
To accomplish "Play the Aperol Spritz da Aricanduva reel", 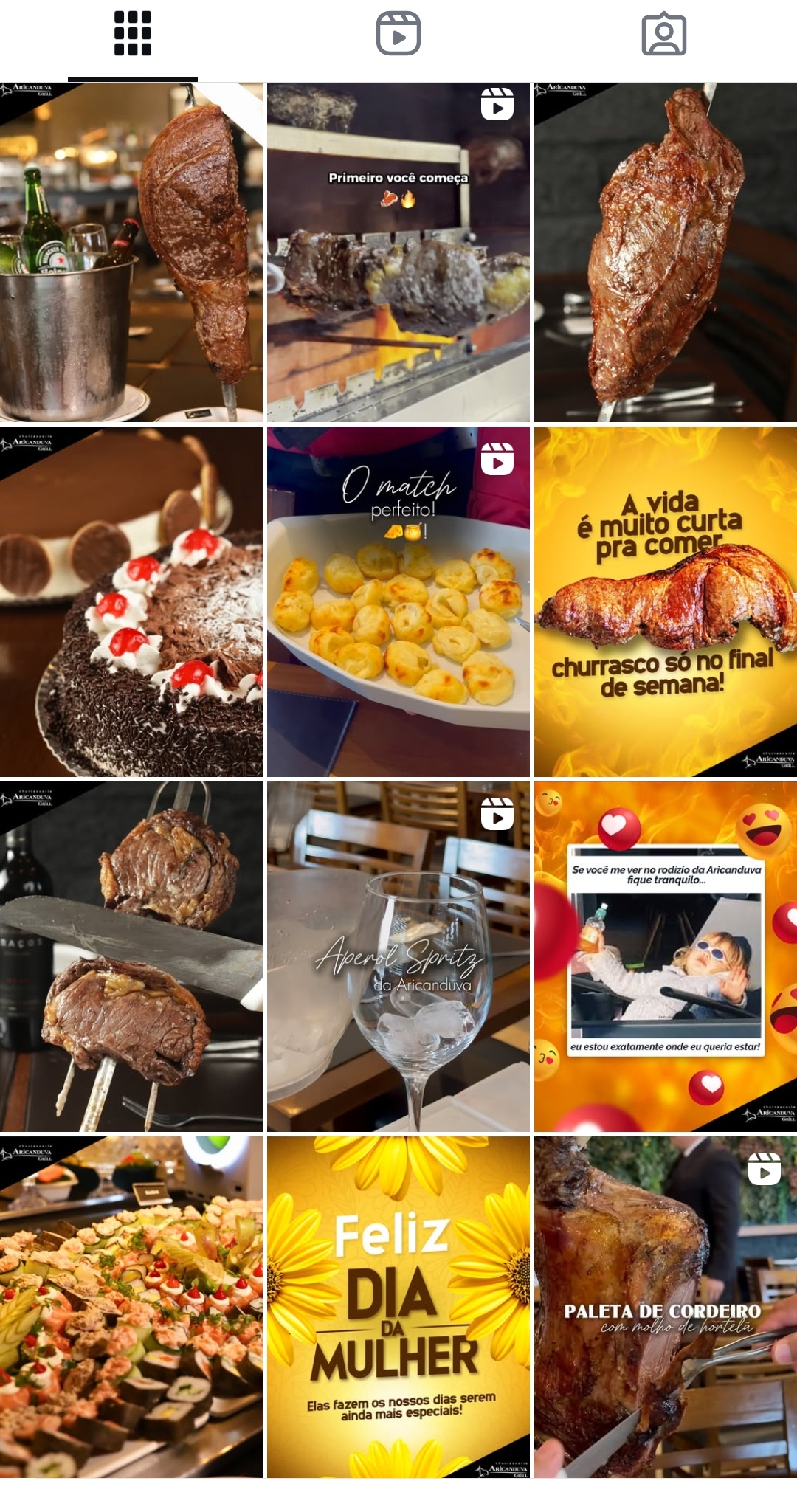I will 398,956.
